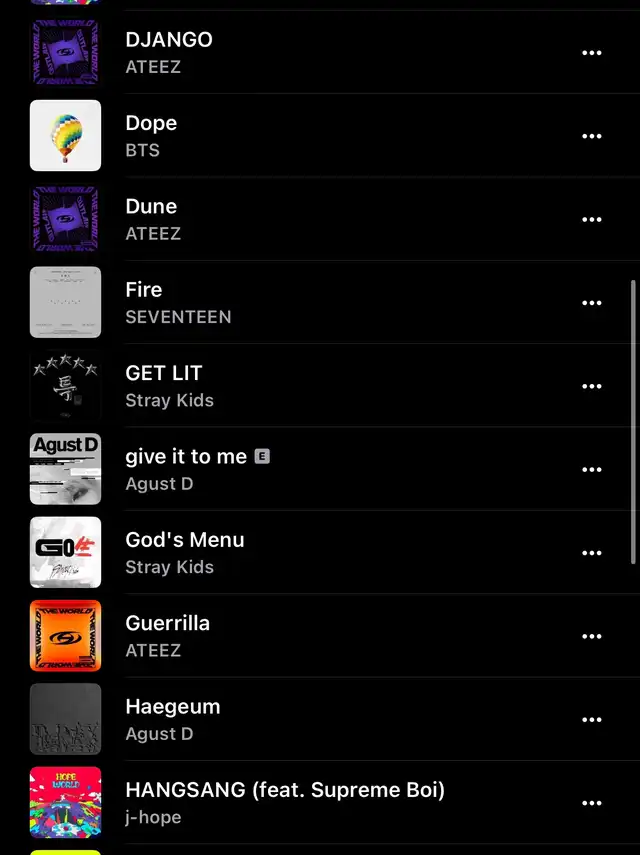This screenshot has width=640, height=855.
Task: Open more options for Guerrilla
Action: pyautogui.click(x=592, y=636)
